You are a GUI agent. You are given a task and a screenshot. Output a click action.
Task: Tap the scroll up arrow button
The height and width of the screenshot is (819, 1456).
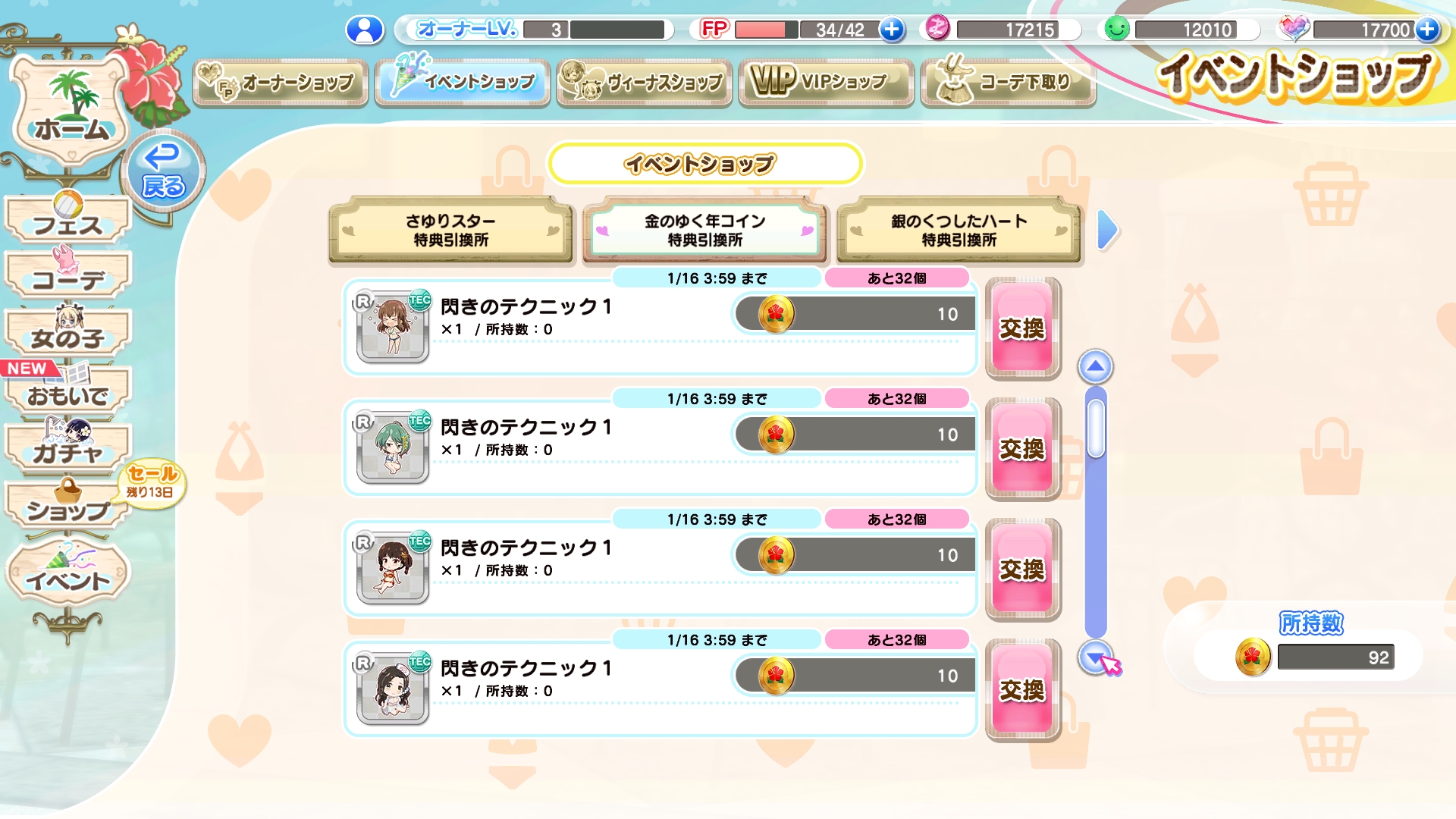click(1095, 368)
